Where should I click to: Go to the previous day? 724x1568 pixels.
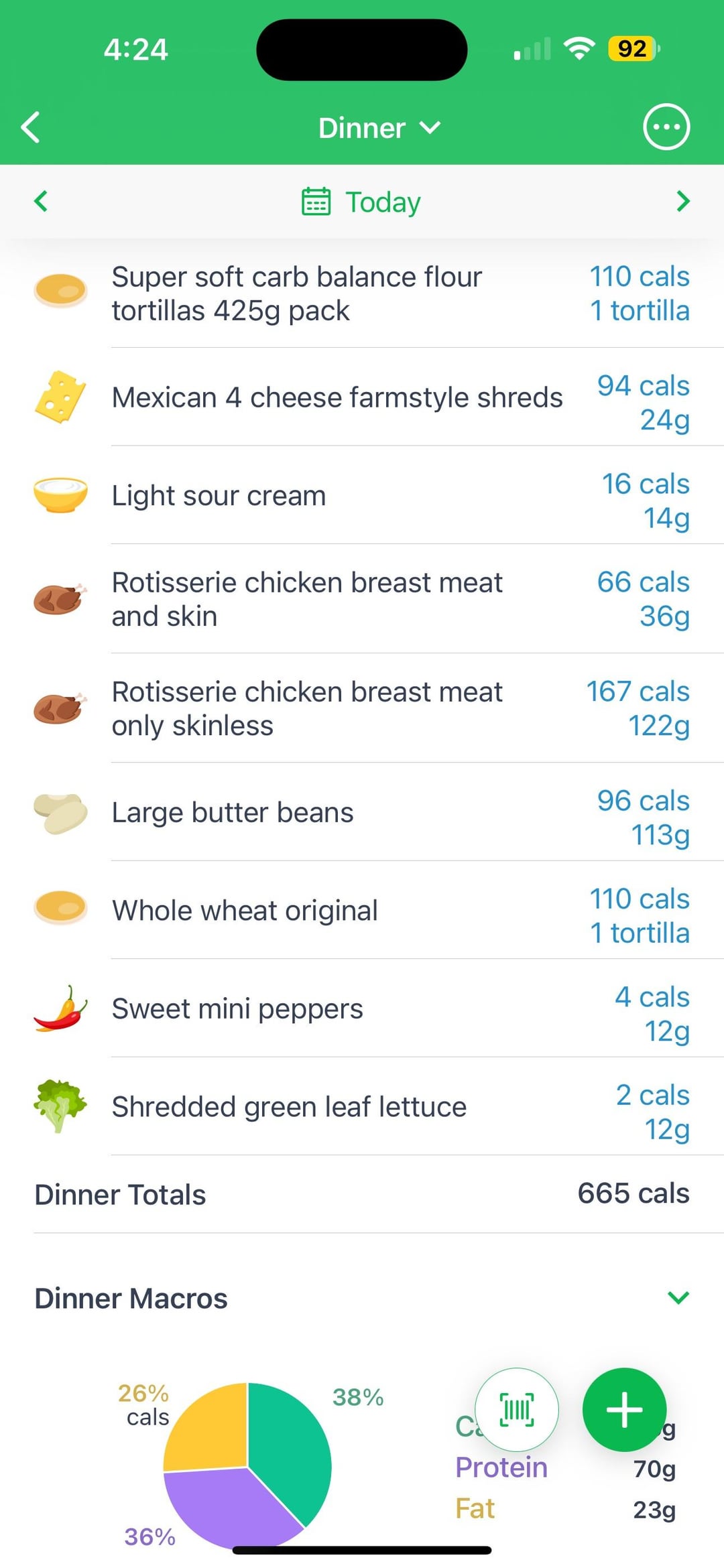click(x=41, y=201)
